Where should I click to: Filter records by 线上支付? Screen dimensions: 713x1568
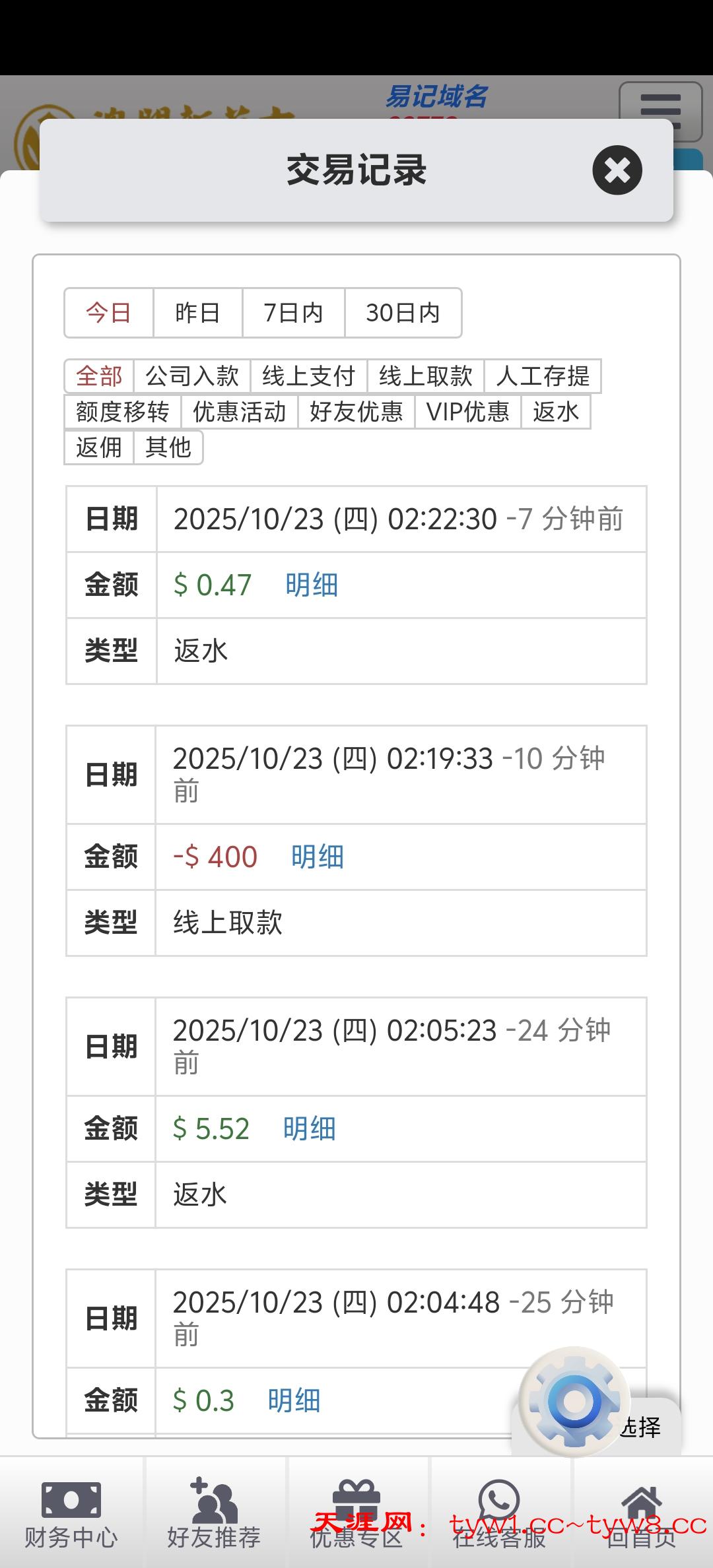coord(308,376)
